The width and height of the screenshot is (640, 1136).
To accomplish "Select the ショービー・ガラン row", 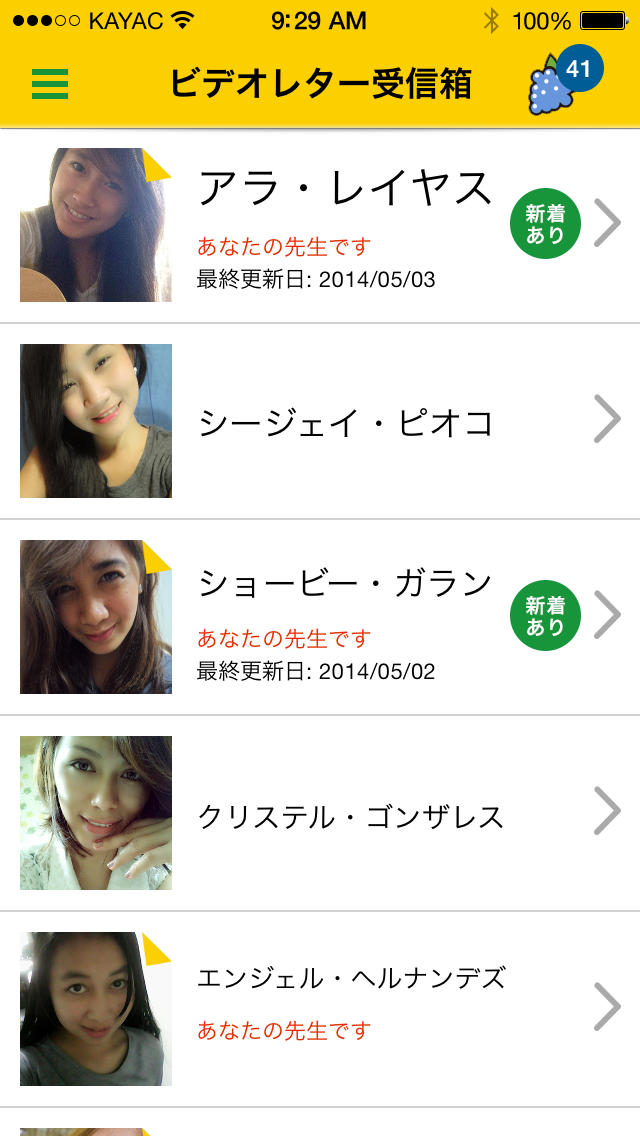I will tap(345, 617).
